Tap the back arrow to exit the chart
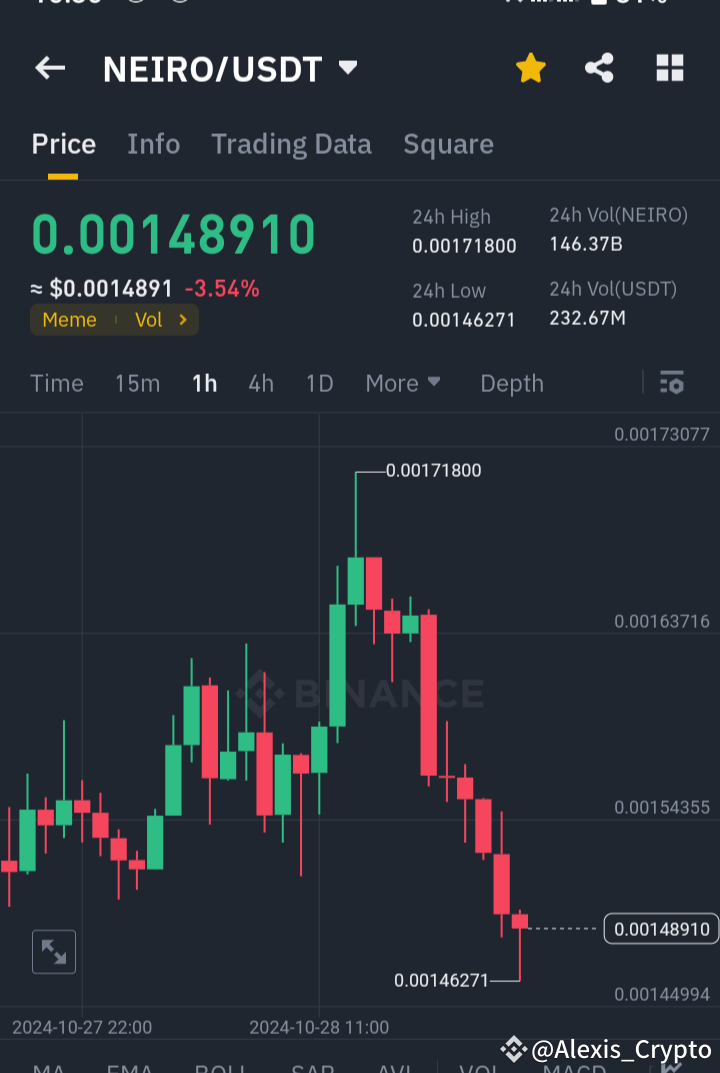Image resolution: width=720 pixels, height=1073 pixels. (49, 67)
